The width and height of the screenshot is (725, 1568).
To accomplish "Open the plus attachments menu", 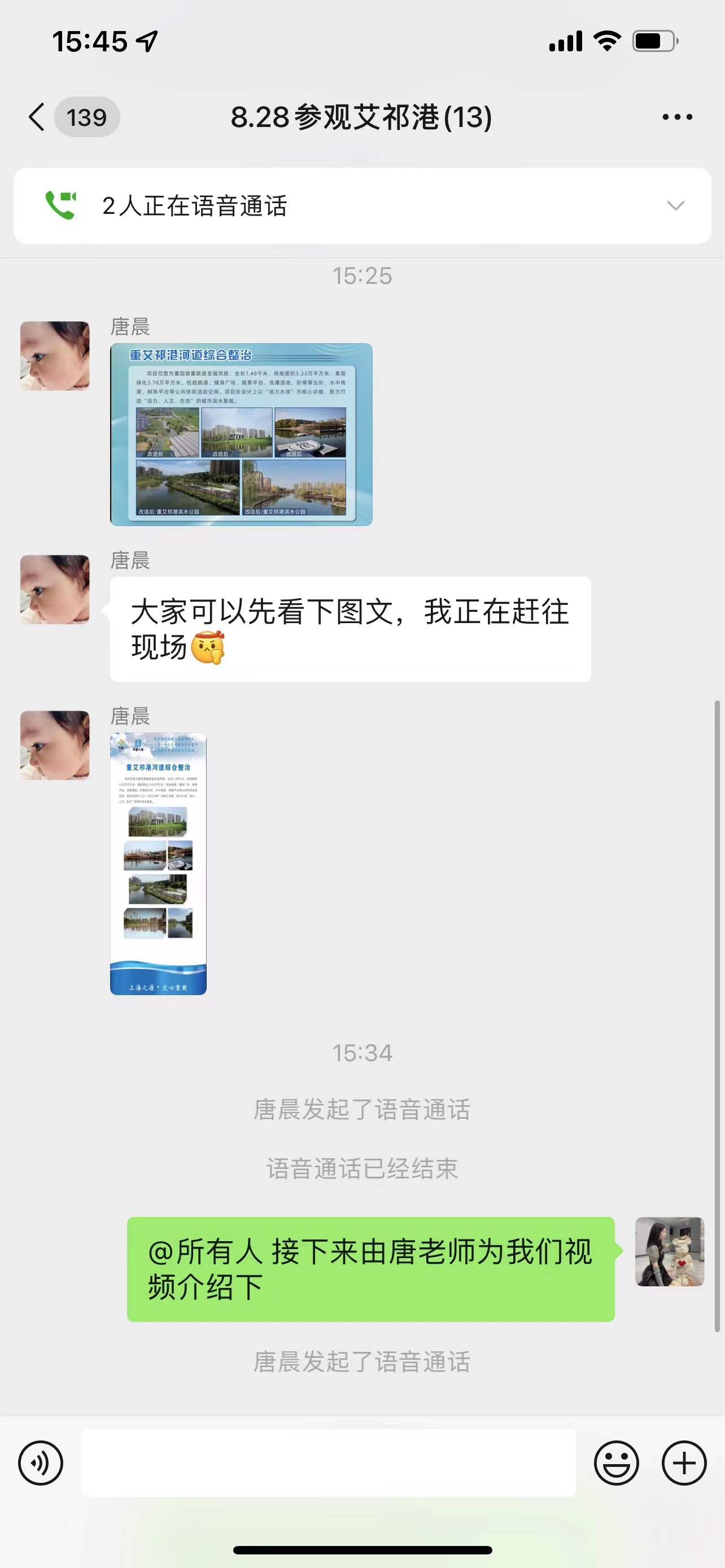I will tap(684, 1462).
